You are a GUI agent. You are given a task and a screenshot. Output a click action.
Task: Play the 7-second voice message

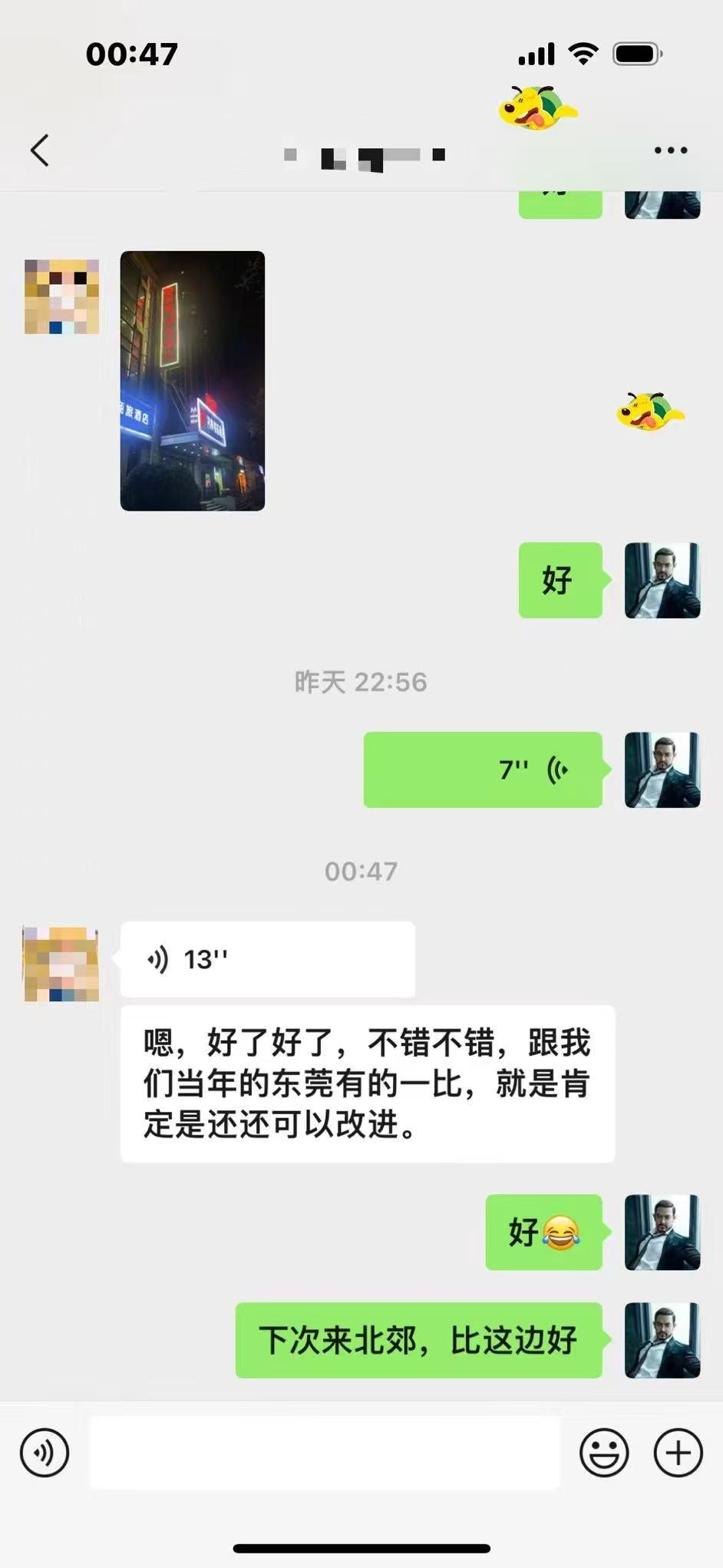483,769
